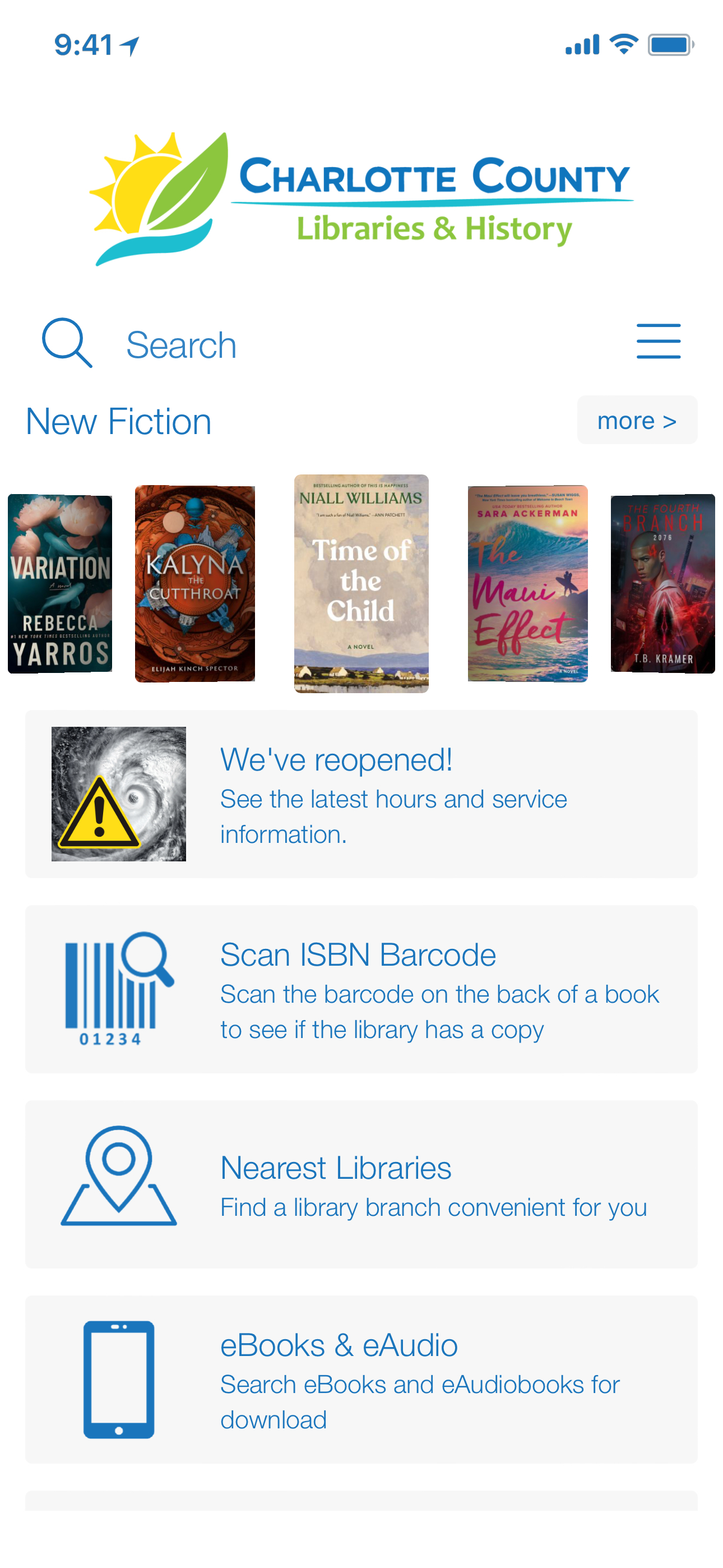View The Fourth Branch book
723x1568 pixels.
662,584
